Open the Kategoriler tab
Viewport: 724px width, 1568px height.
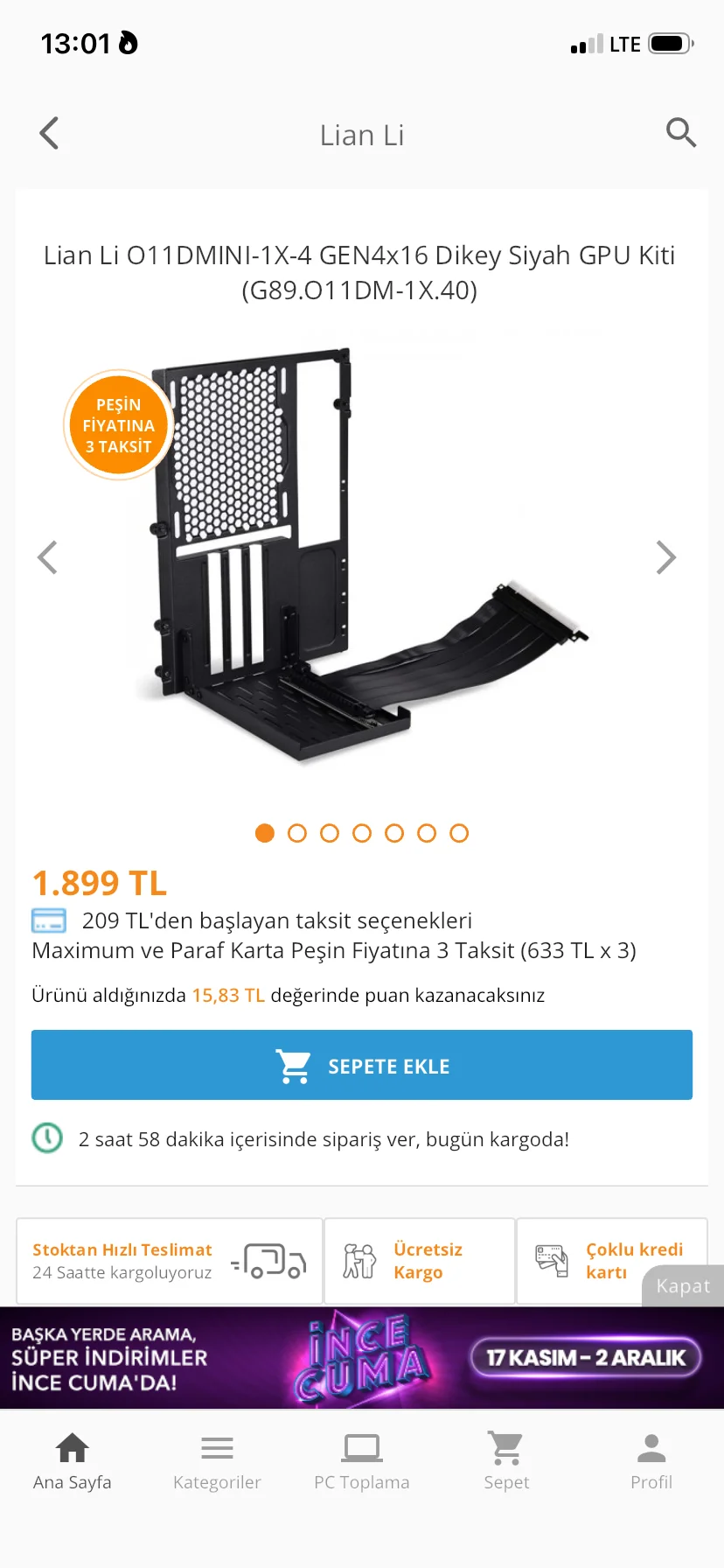[217, 1461]
